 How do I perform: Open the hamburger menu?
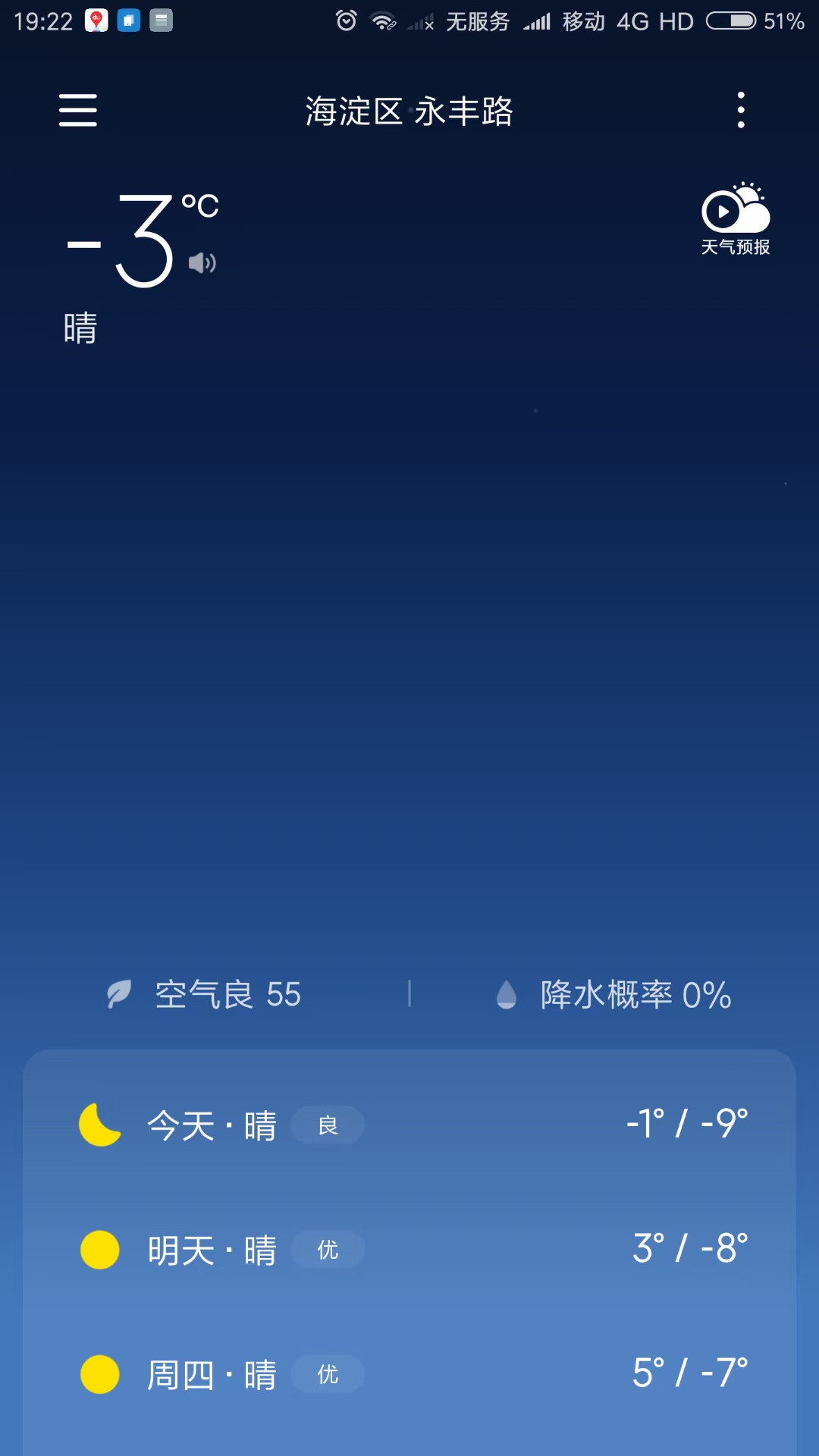pyautogui.click(x=78, y=111)
